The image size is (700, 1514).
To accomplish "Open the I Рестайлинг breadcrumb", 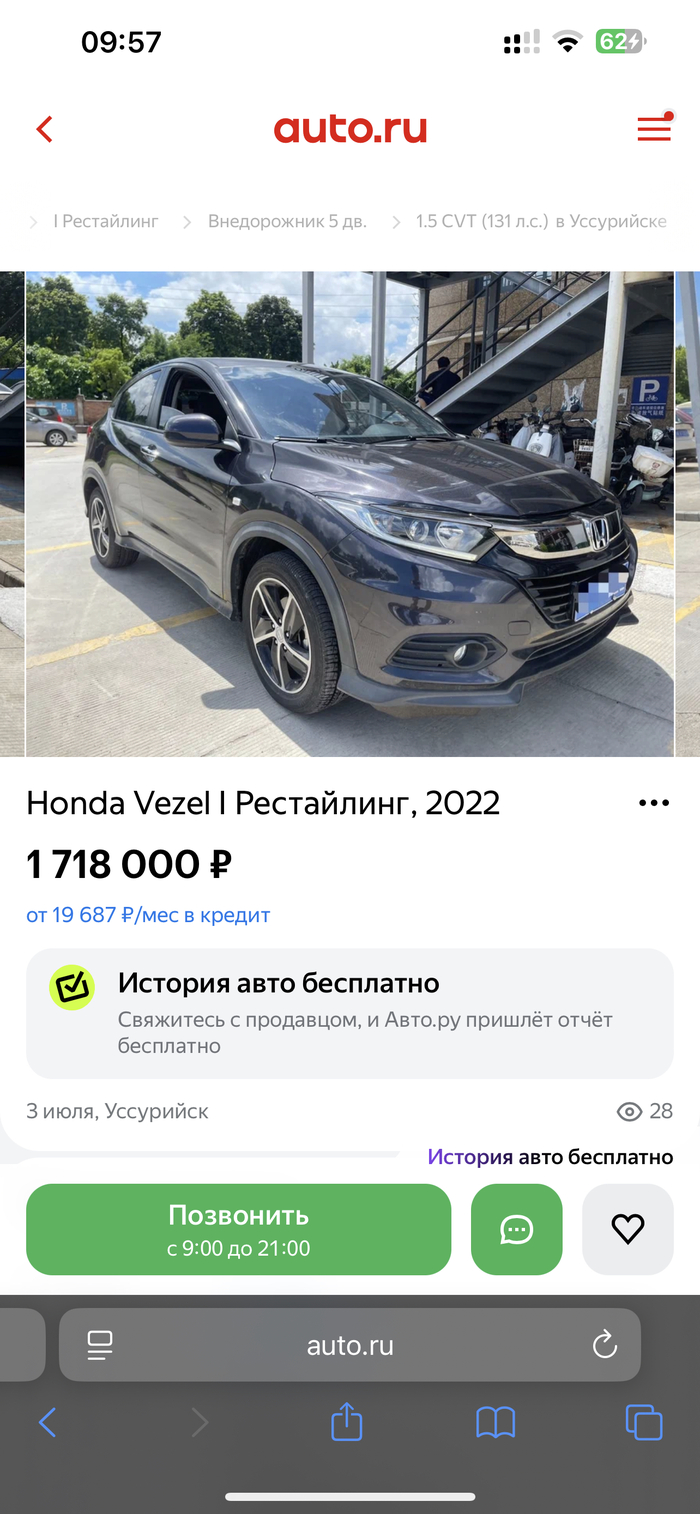I will coord(105,221).
